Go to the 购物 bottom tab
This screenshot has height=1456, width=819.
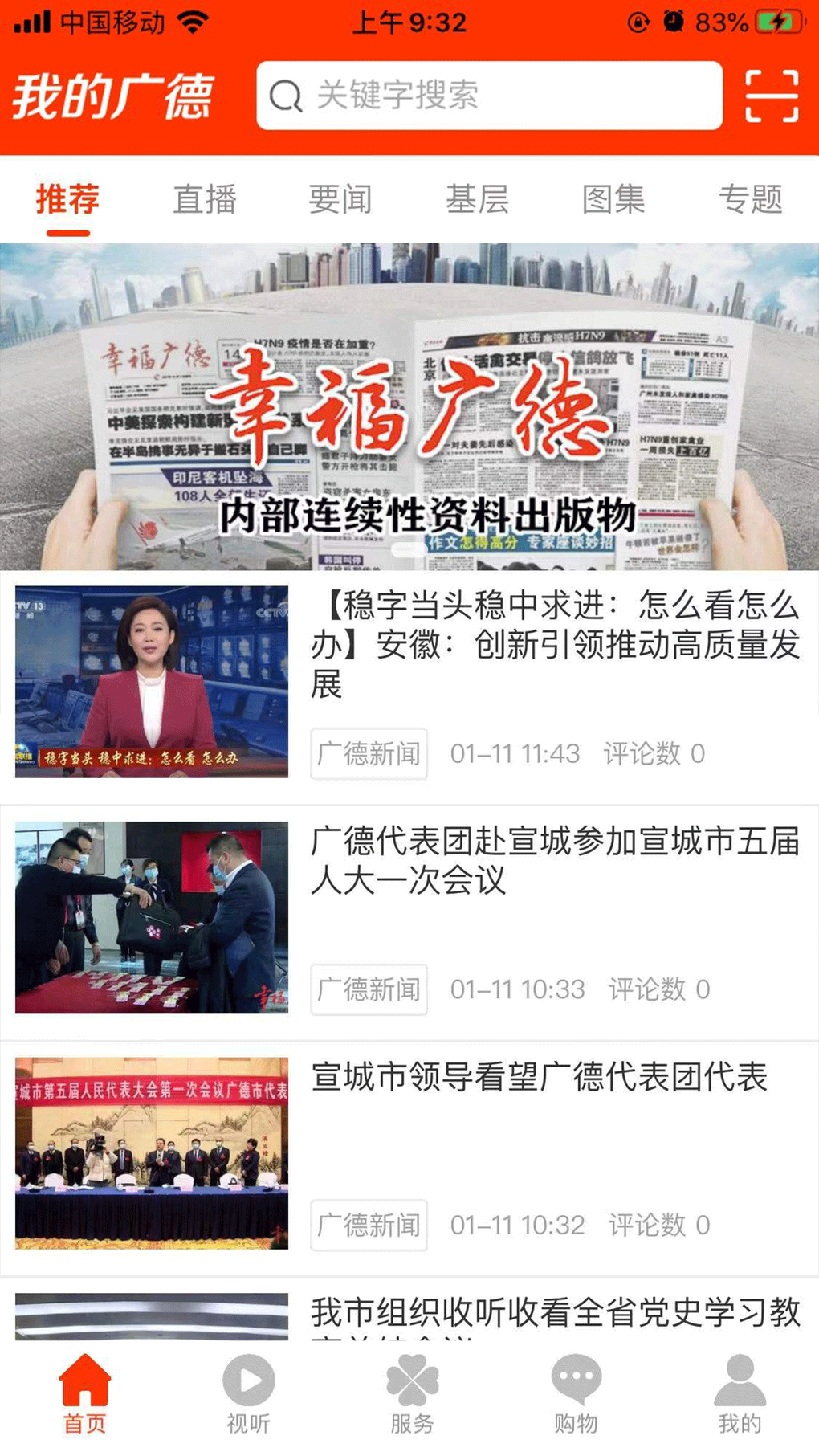click(576, 1395)
